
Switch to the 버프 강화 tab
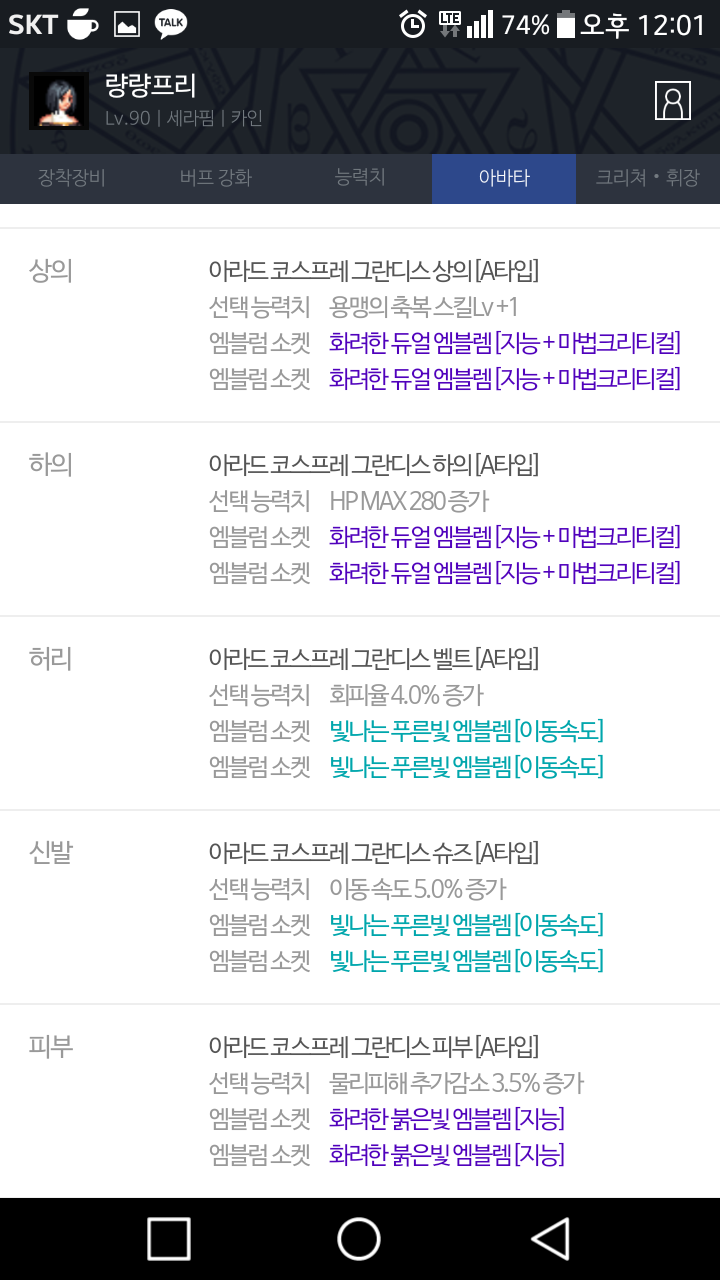tap(216, 179)
